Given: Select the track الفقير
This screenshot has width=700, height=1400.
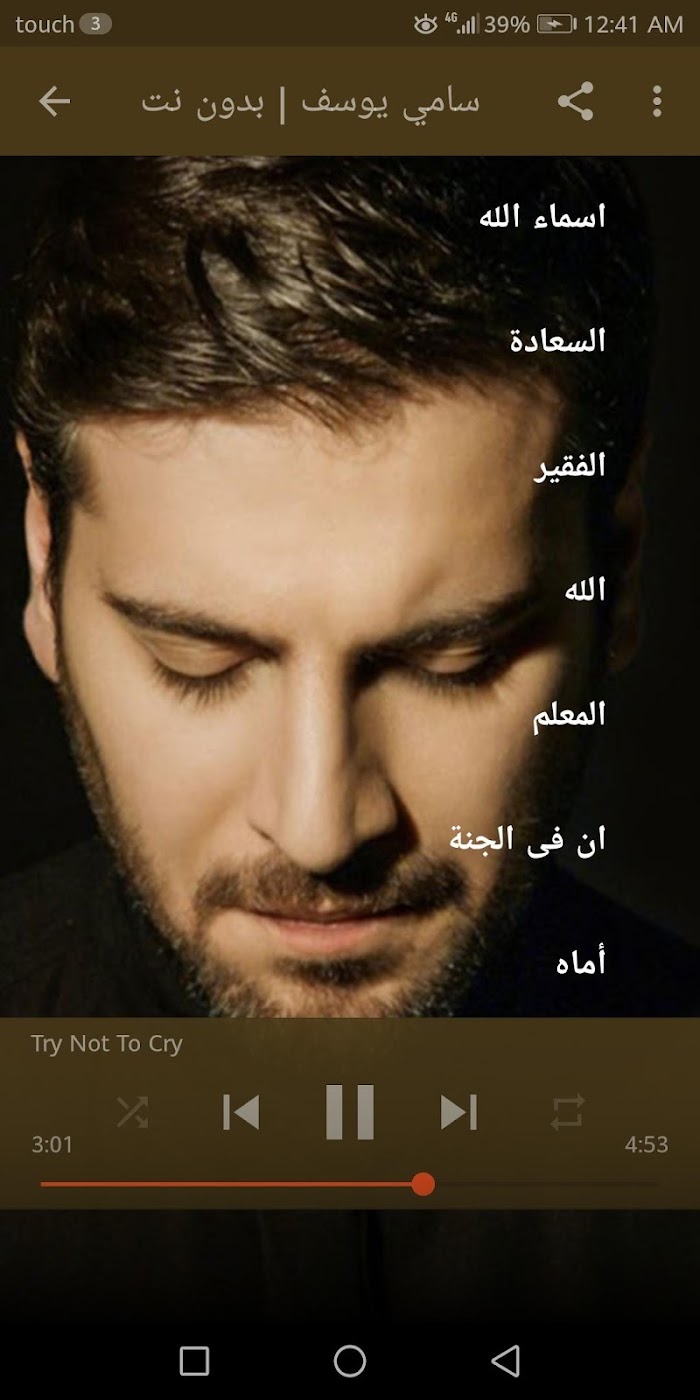Looking at the screenshot, I should coord(569,466).
